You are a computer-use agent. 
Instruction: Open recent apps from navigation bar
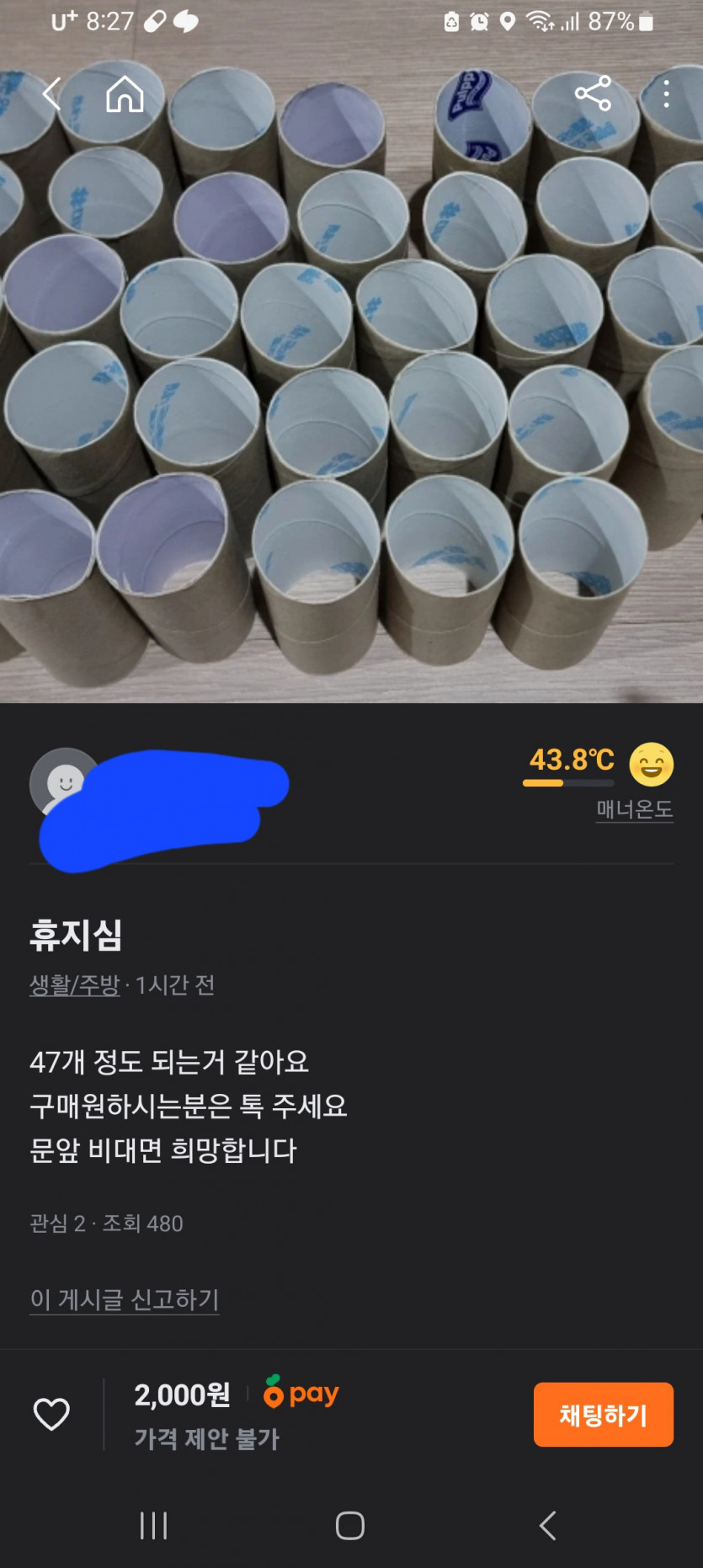coord(153,1525)
